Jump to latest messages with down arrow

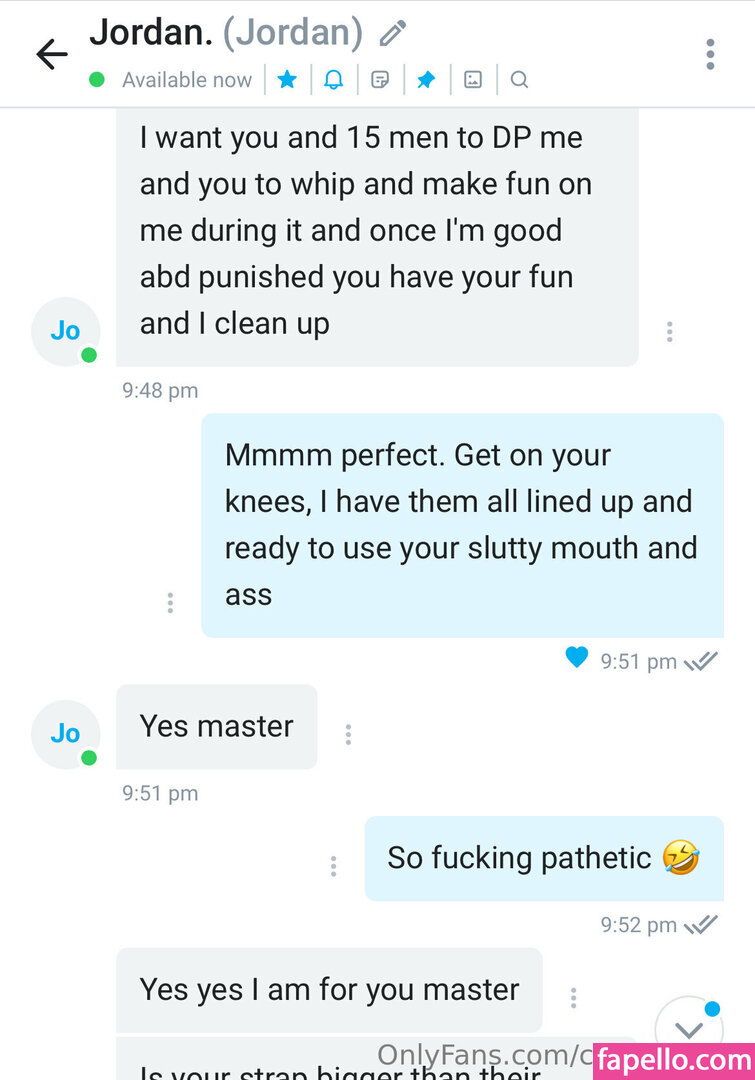689,1030
